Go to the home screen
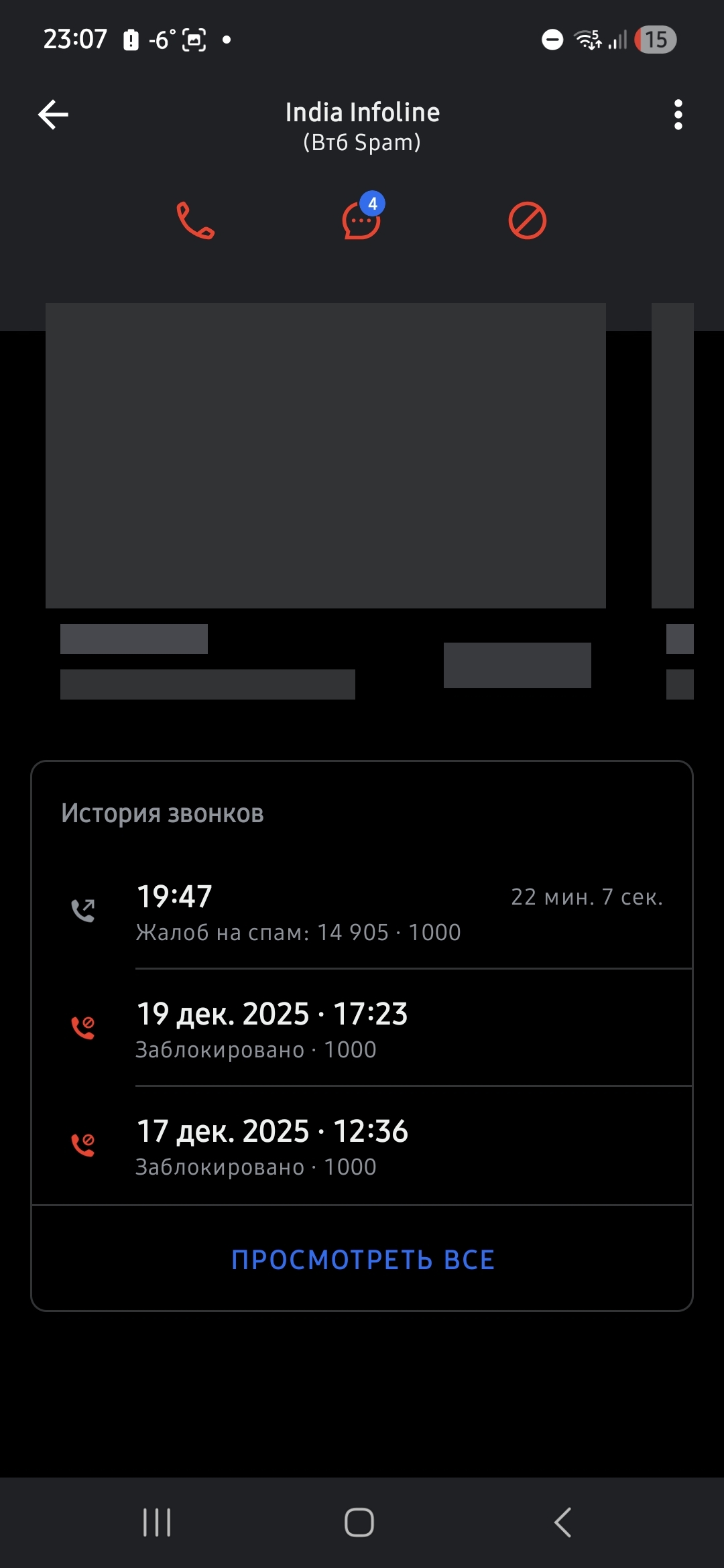 click(359, 1522)
